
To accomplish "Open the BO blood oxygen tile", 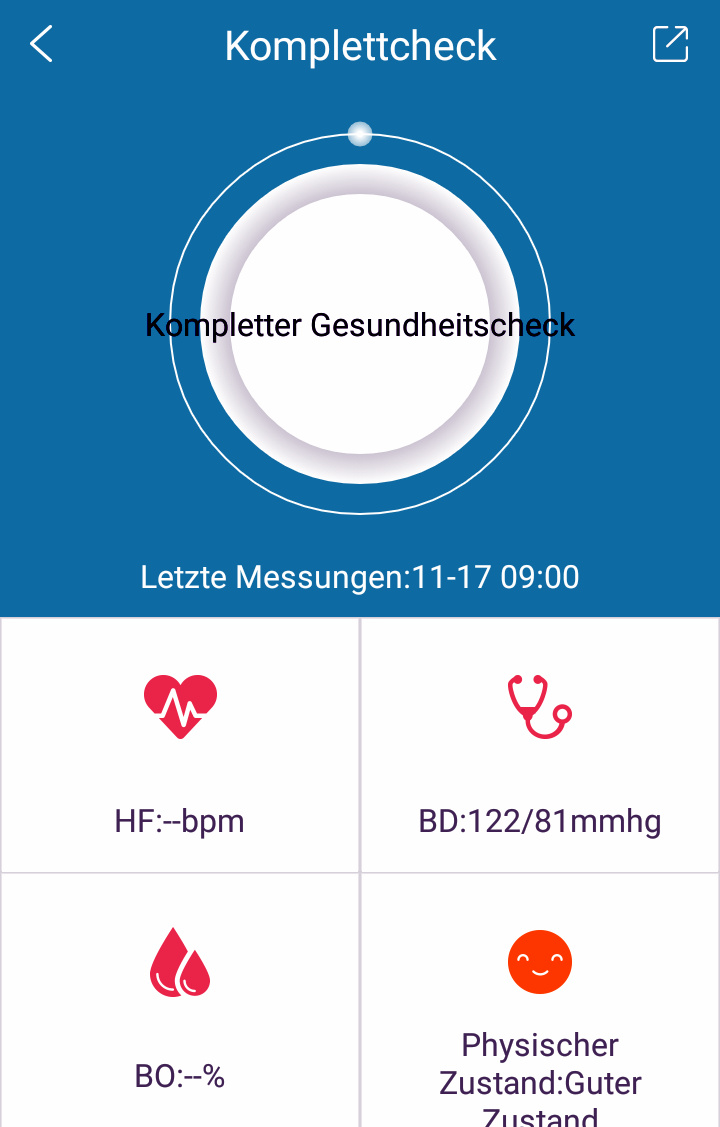I will pyautogui.click(x=180, y=1000).
